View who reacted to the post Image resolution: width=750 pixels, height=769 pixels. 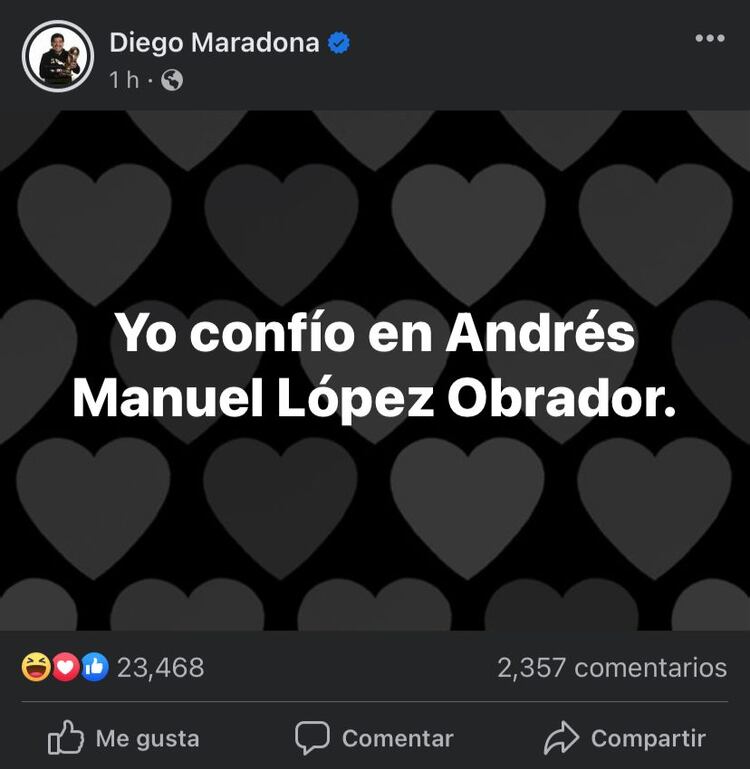pos(113,667)
